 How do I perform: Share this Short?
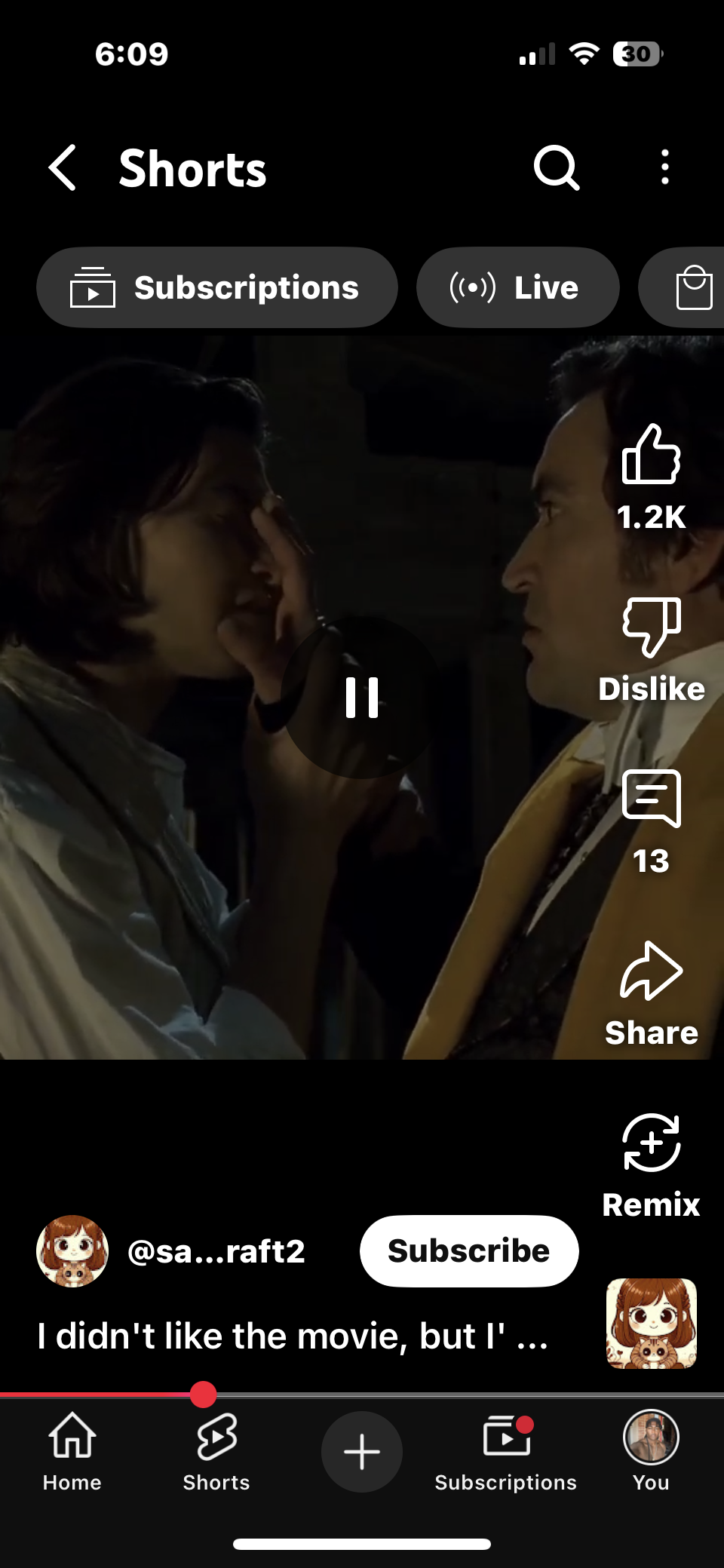click(x=651, y=973)
